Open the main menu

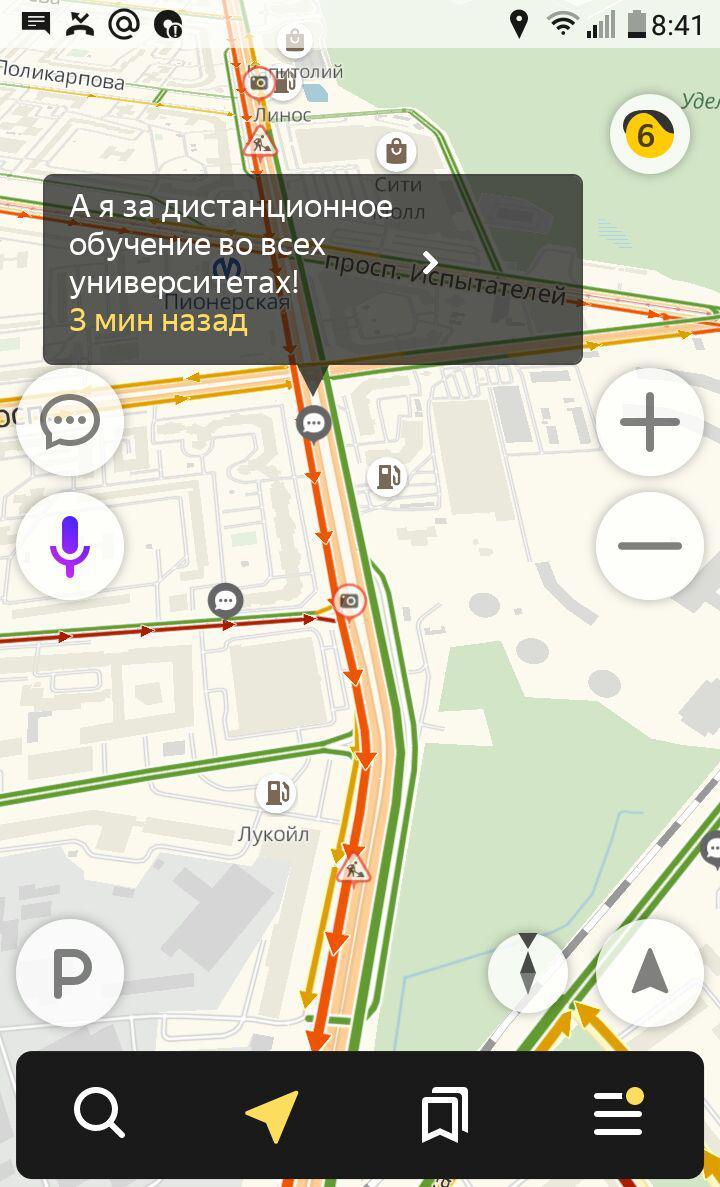(618, 1114)
